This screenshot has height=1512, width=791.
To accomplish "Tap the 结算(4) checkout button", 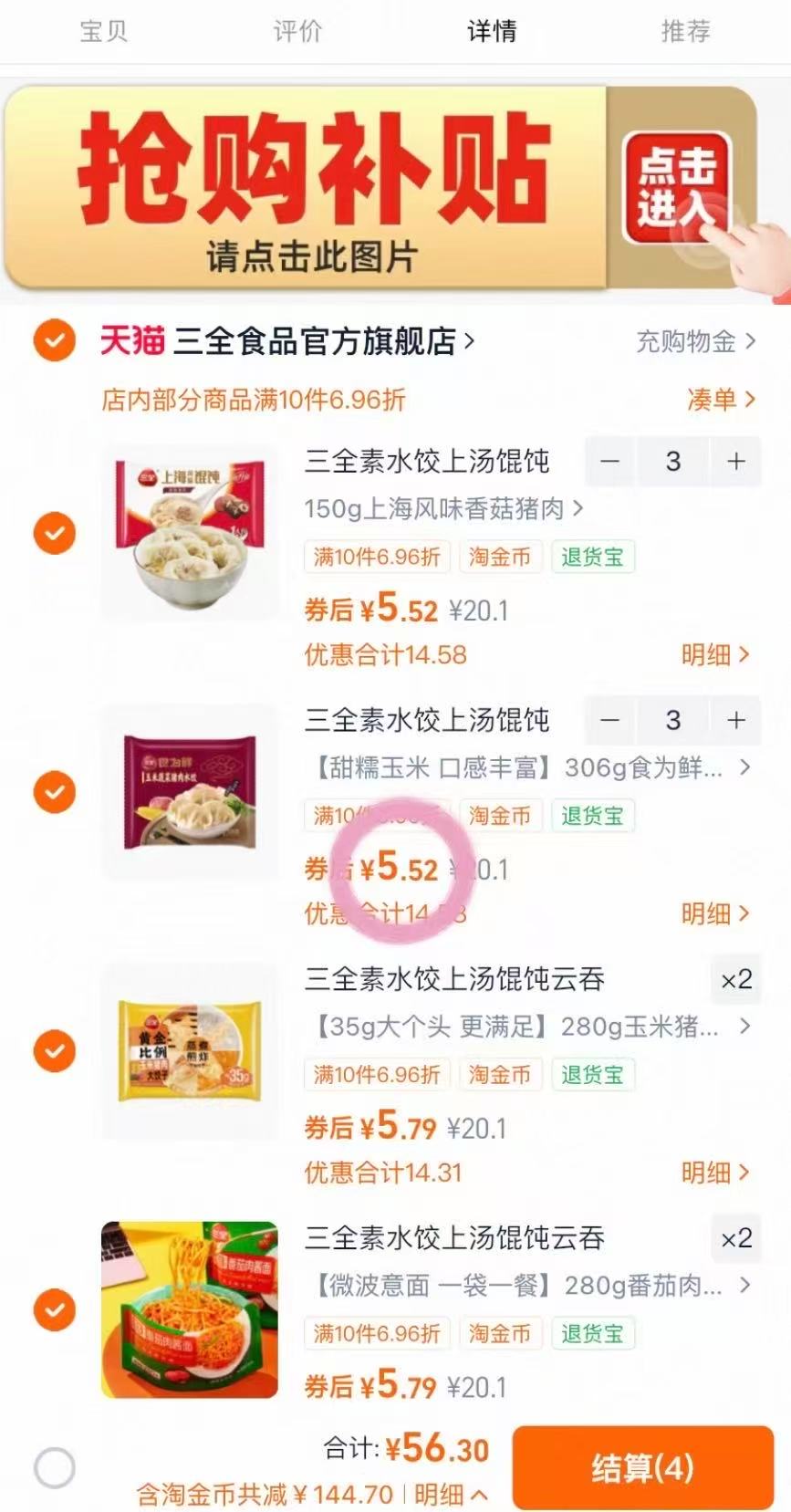I will [642, 1466].
